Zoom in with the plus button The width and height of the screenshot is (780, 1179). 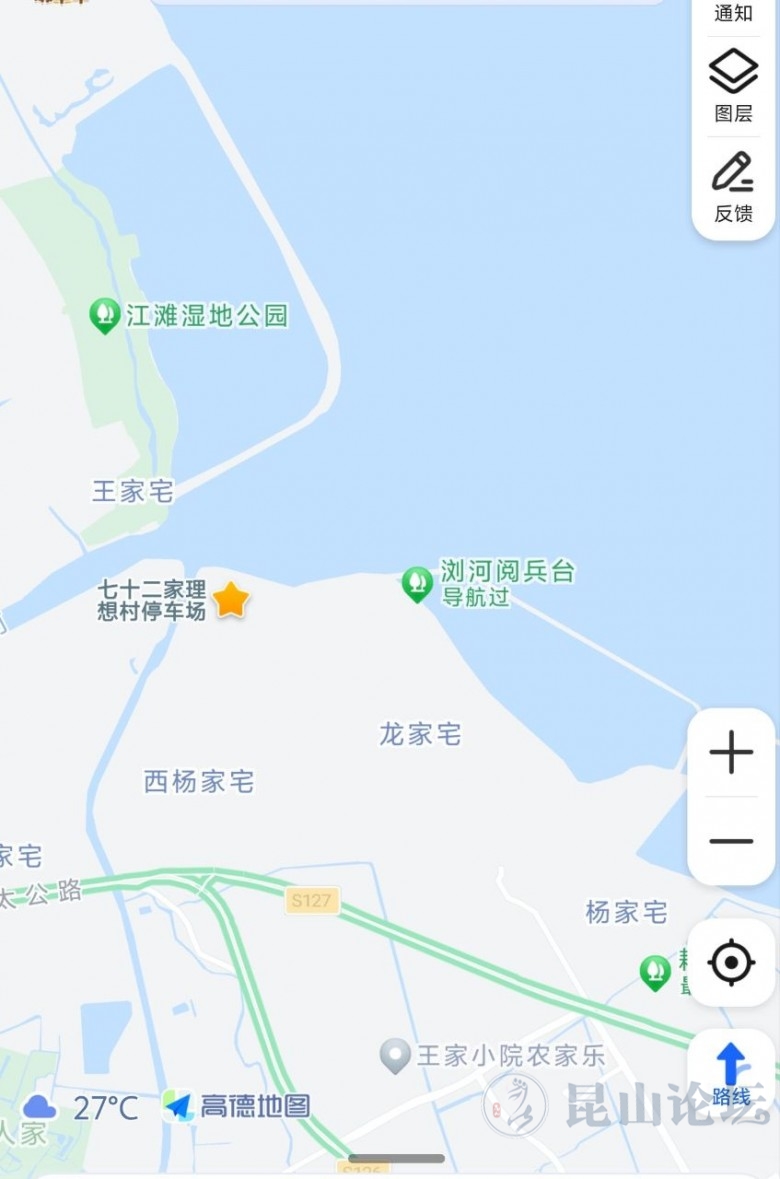point(731,752)
